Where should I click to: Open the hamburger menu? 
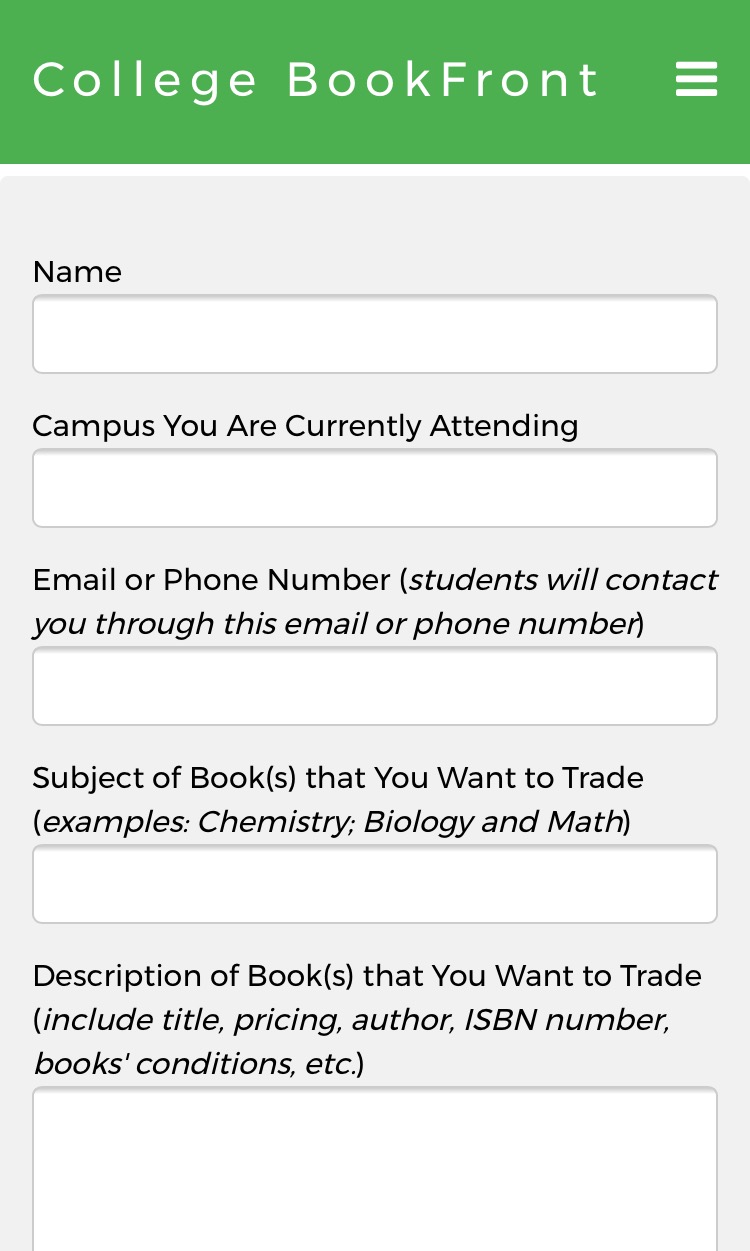(x=696, y=79)
